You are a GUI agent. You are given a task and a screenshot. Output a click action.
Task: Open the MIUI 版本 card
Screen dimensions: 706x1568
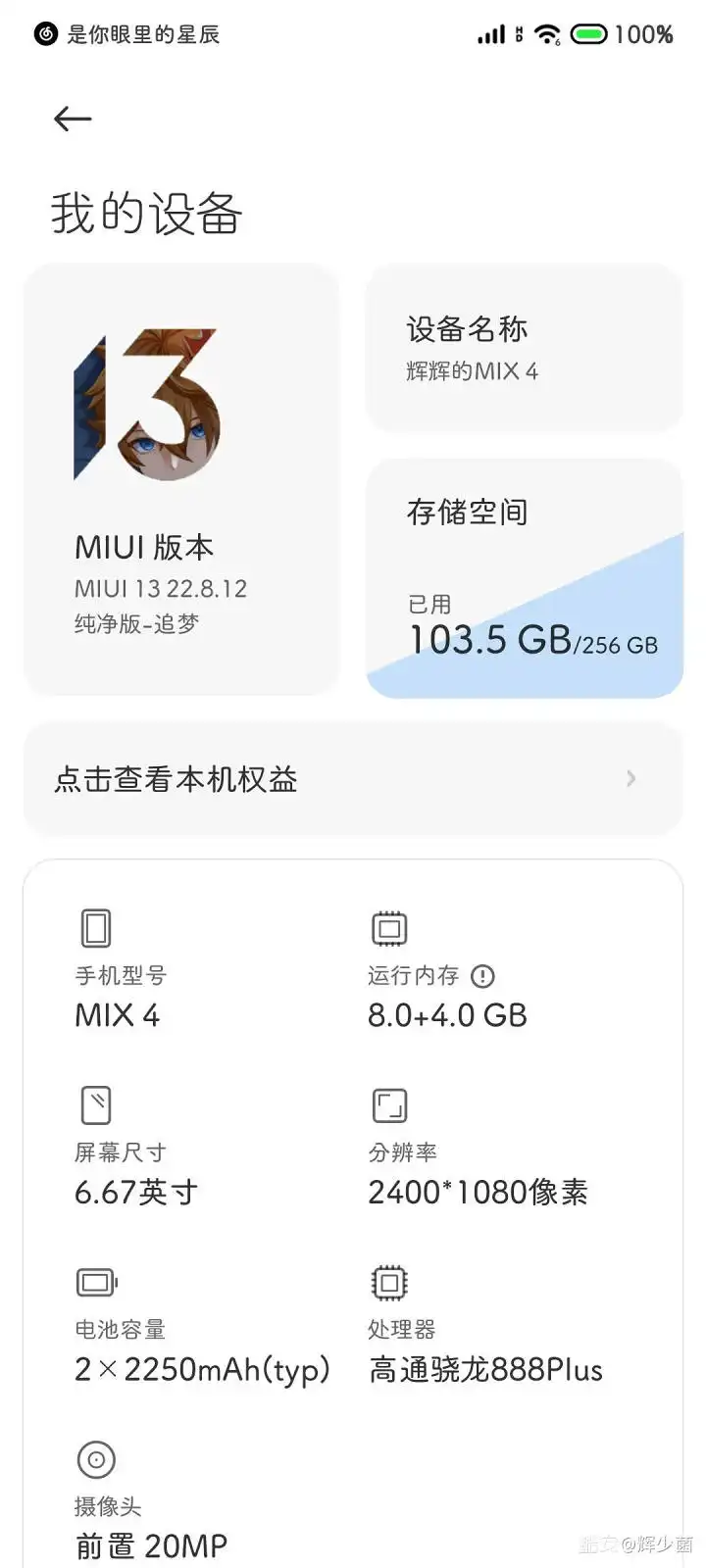pos(181,479)
